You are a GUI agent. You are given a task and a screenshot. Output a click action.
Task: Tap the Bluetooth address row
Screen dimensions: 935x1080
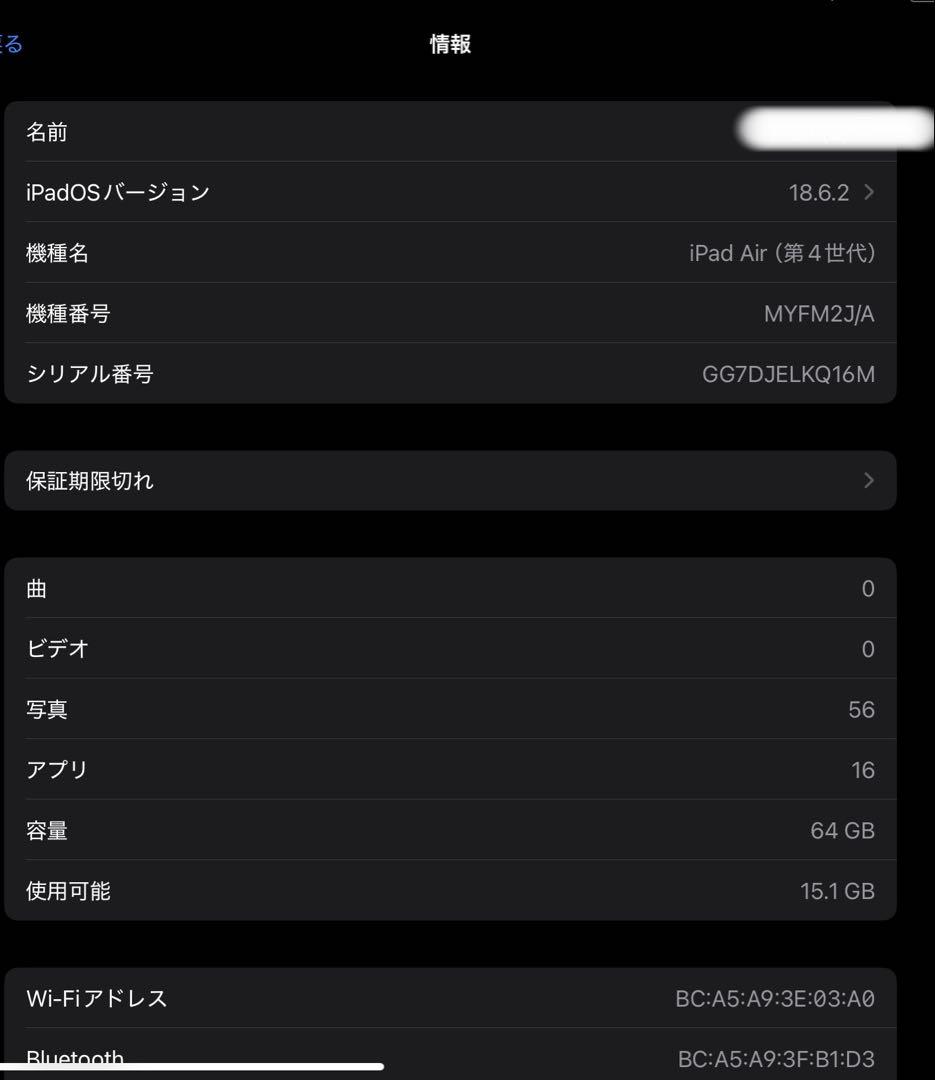point(450,1058)
